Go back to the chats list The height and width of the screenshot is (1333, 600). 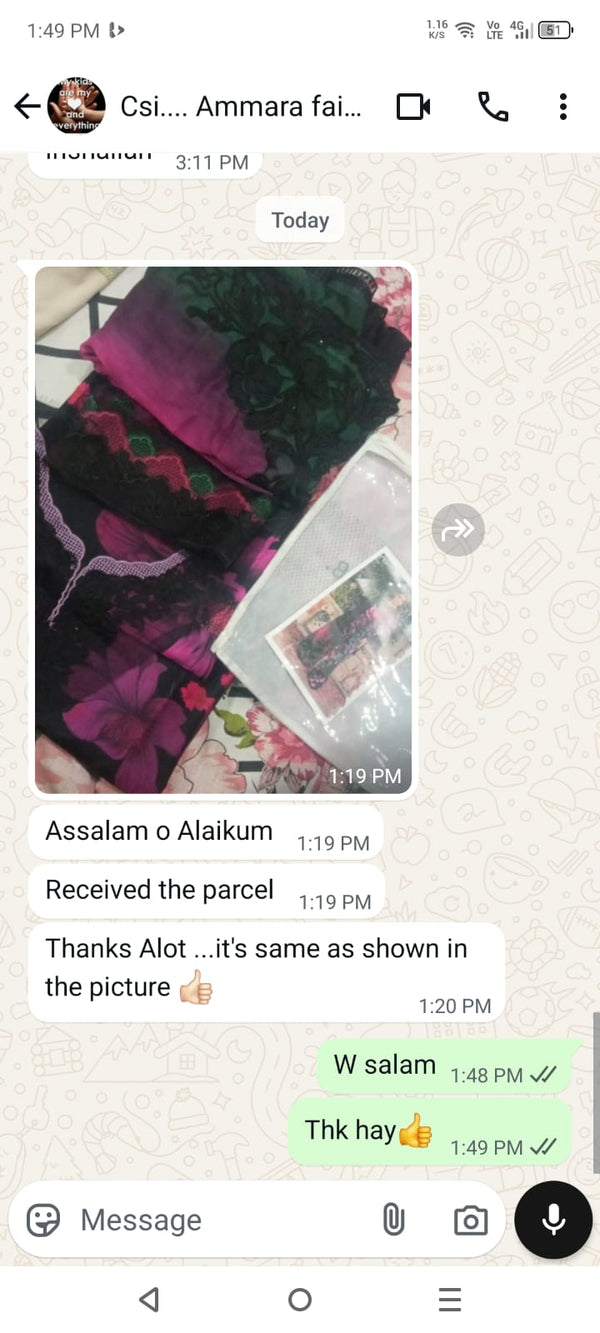[27, 106]
